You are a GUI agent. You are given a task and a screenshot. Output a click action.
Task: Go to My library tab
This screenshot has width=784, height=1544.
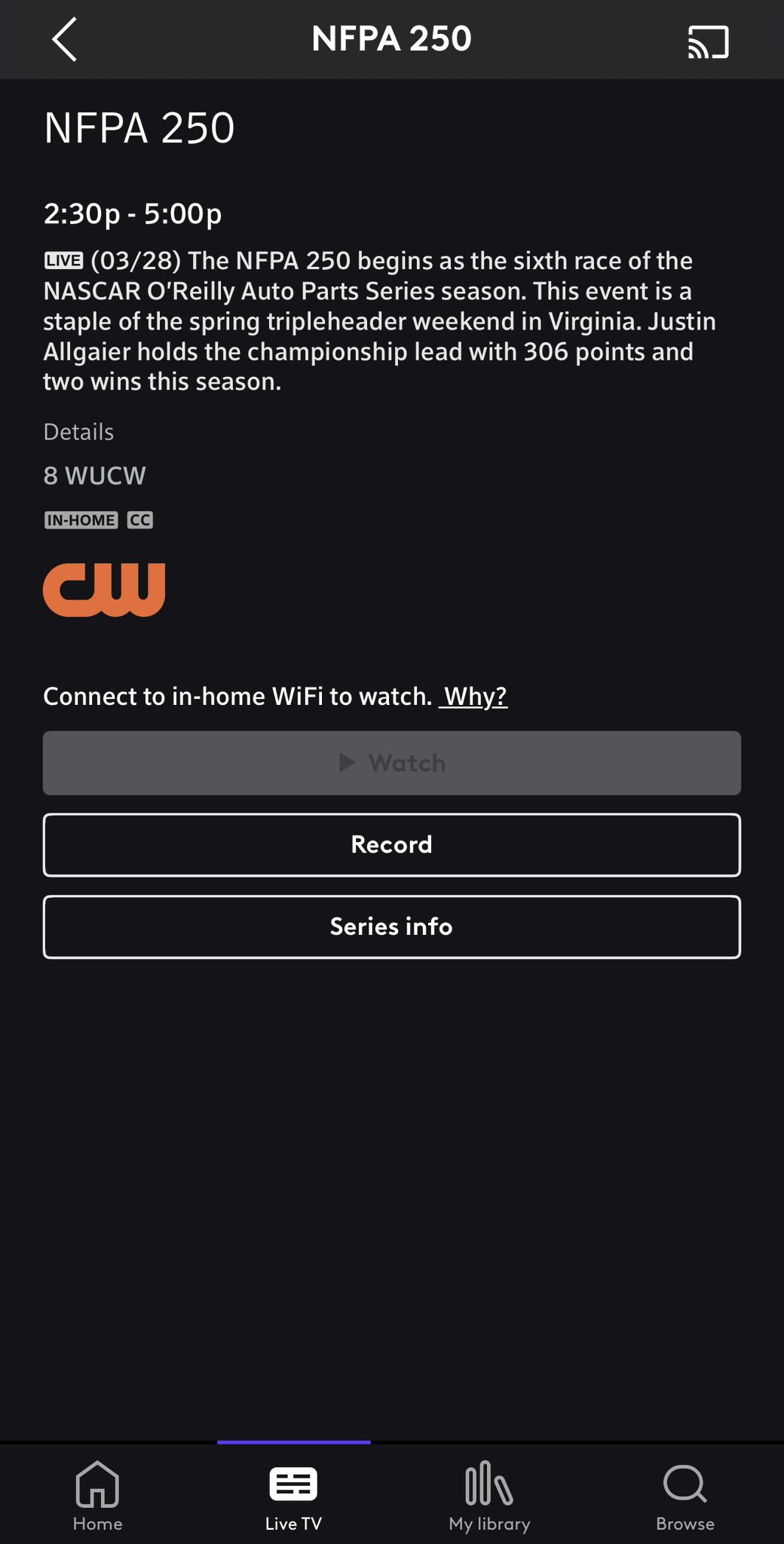tap(489, 1495)
